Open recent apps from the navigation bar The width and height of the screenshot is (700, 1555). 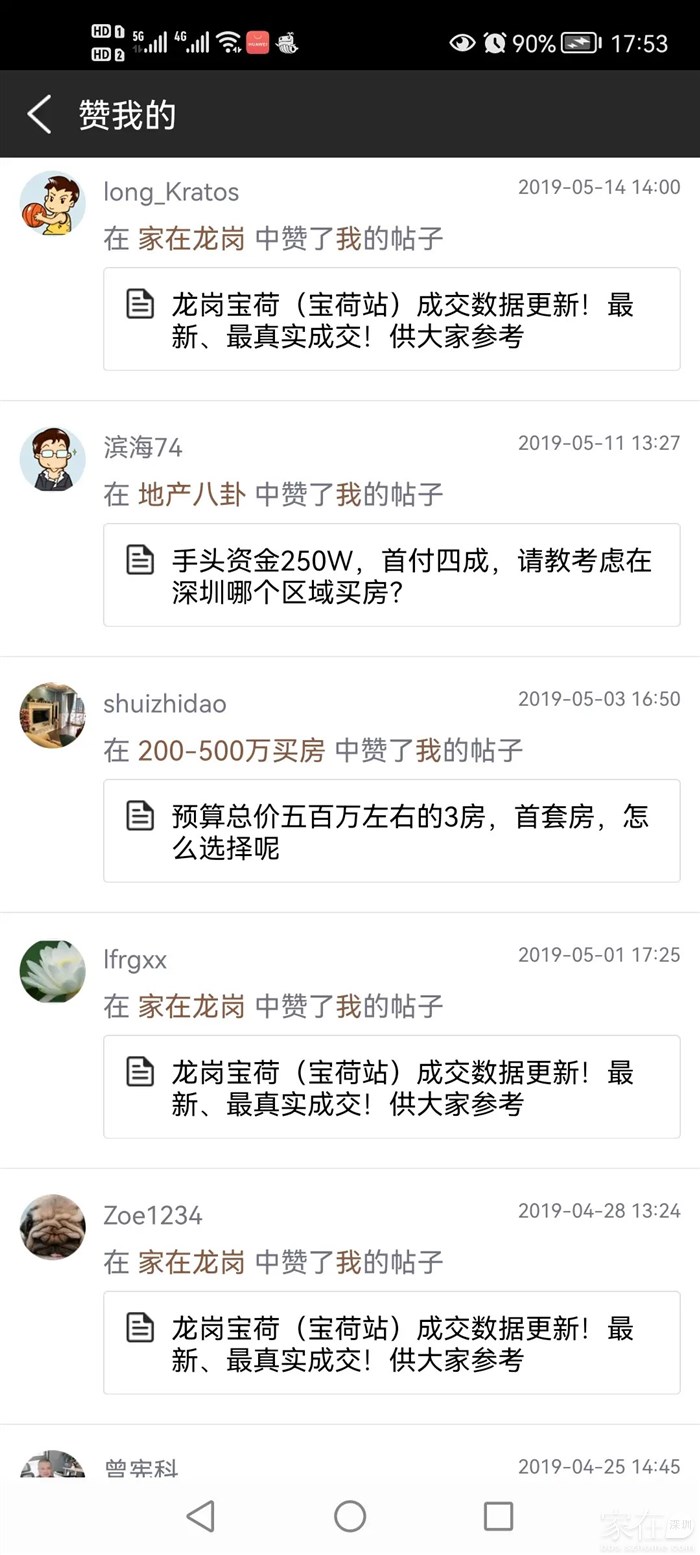[498, 1516]
